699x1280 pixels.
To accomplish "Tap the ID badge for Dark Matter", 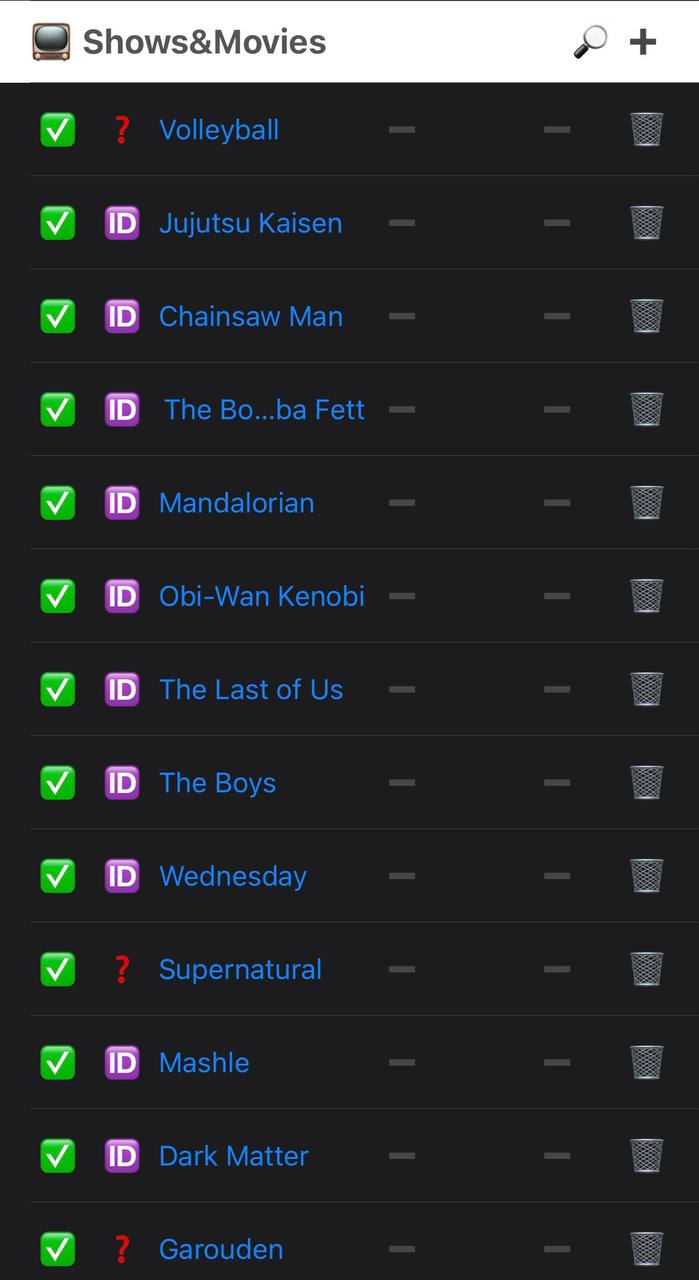I will coord(122,1156).
